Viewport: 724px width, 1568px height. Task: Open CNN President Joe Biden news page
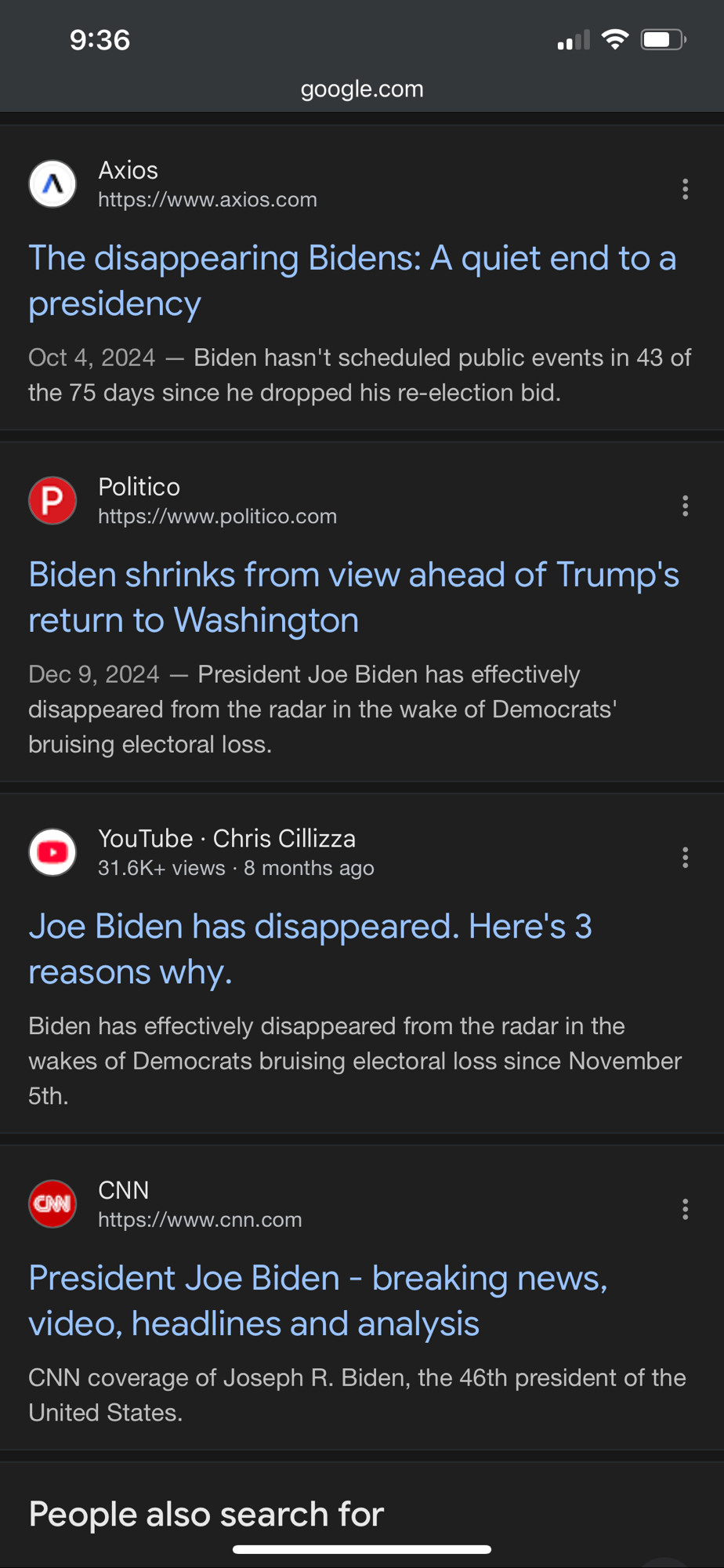pyautogui.click(x=318, y=1301)
